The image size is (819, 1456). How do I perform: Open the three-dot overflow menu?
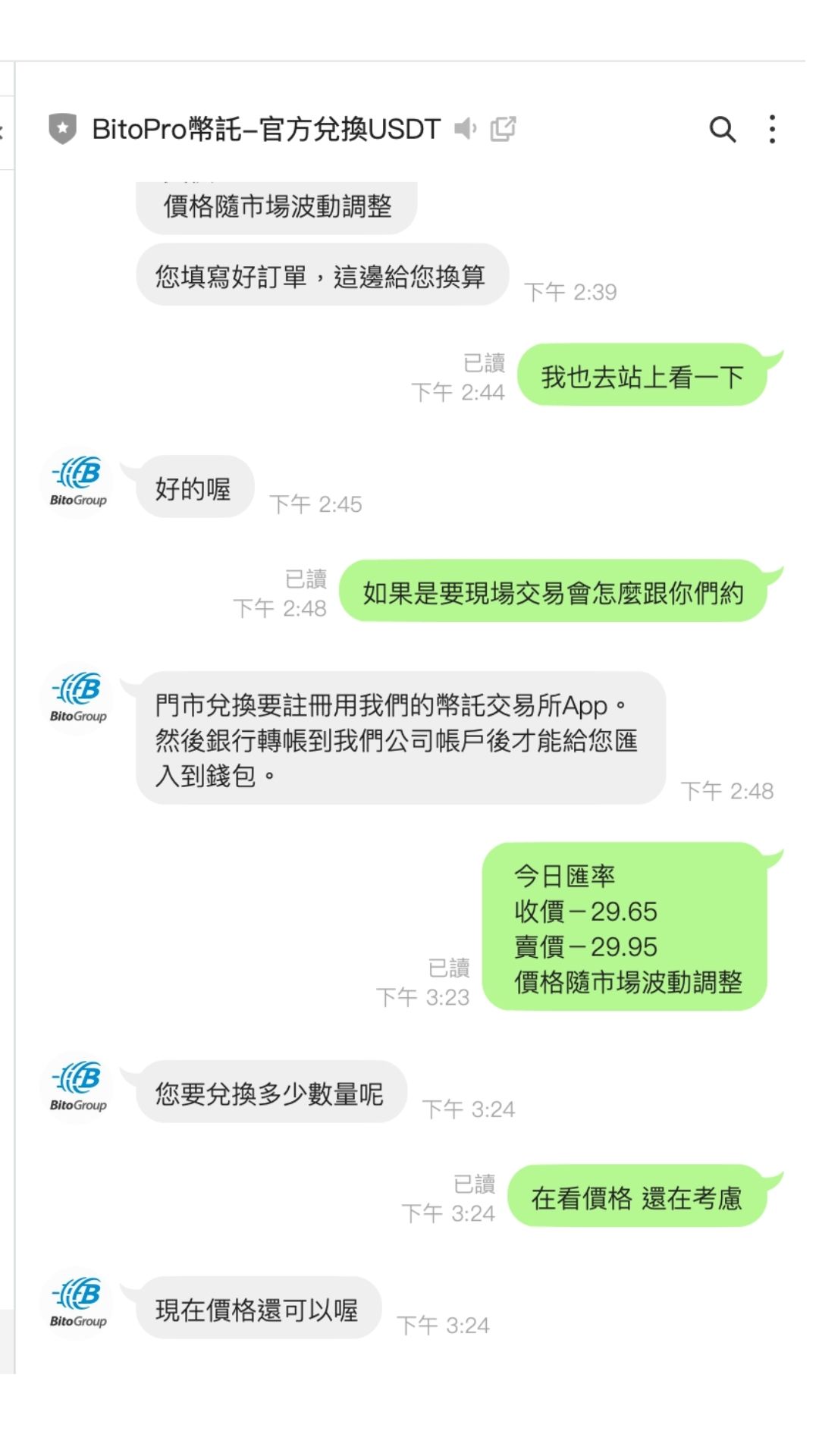pyautogui.click(x=772, y=130)
